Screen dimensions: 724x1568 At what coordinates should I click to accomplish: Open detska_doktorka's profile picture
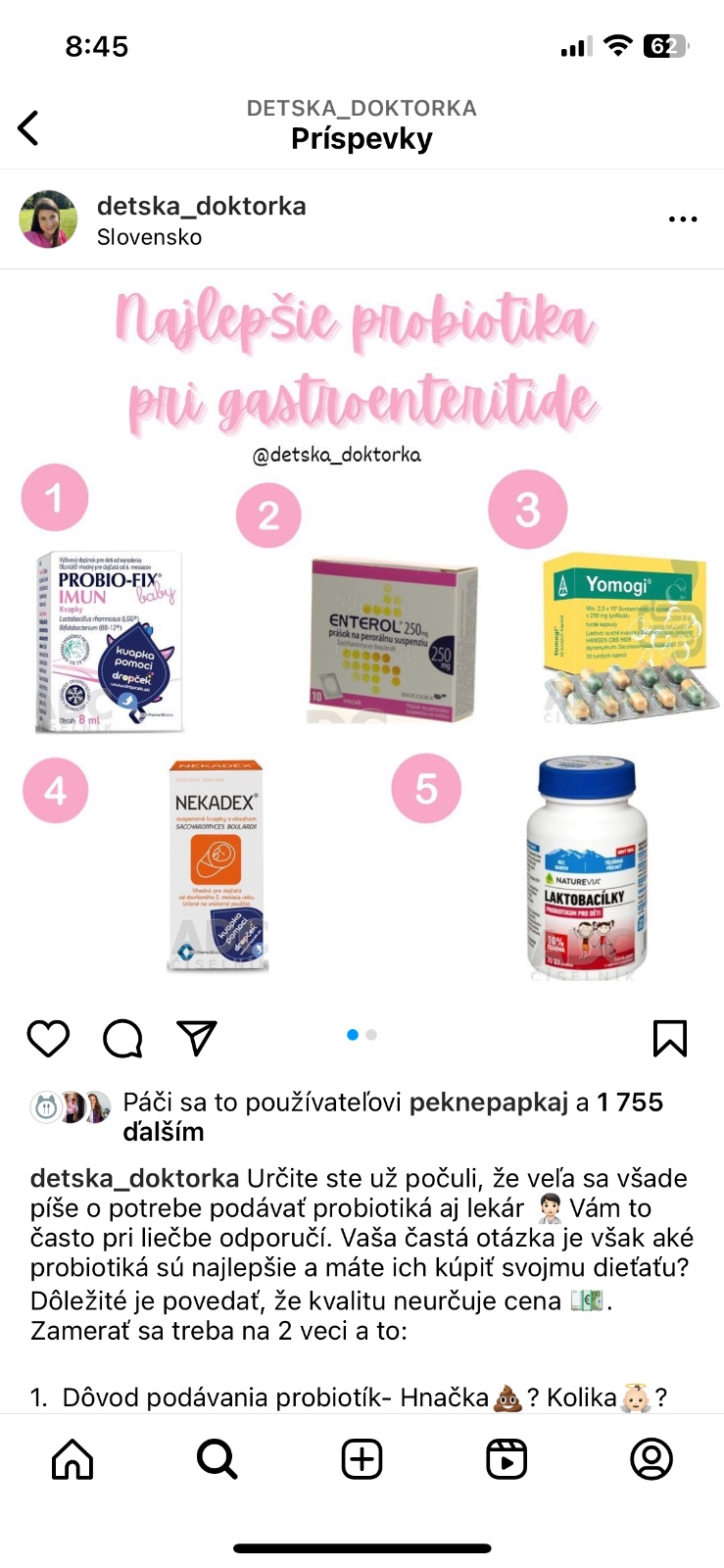48,220
